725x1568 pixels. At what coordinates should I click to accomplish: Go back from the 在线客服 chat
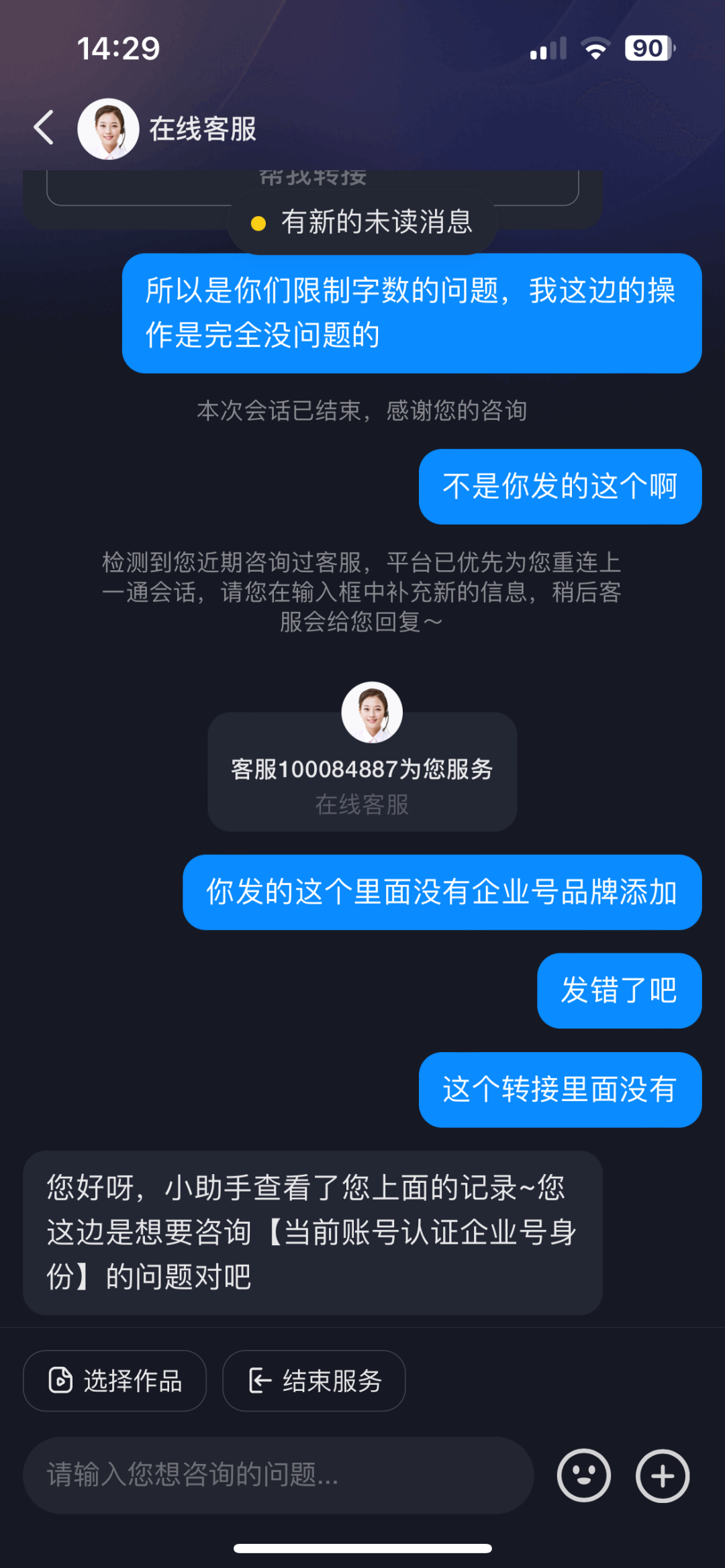(44, 128)
